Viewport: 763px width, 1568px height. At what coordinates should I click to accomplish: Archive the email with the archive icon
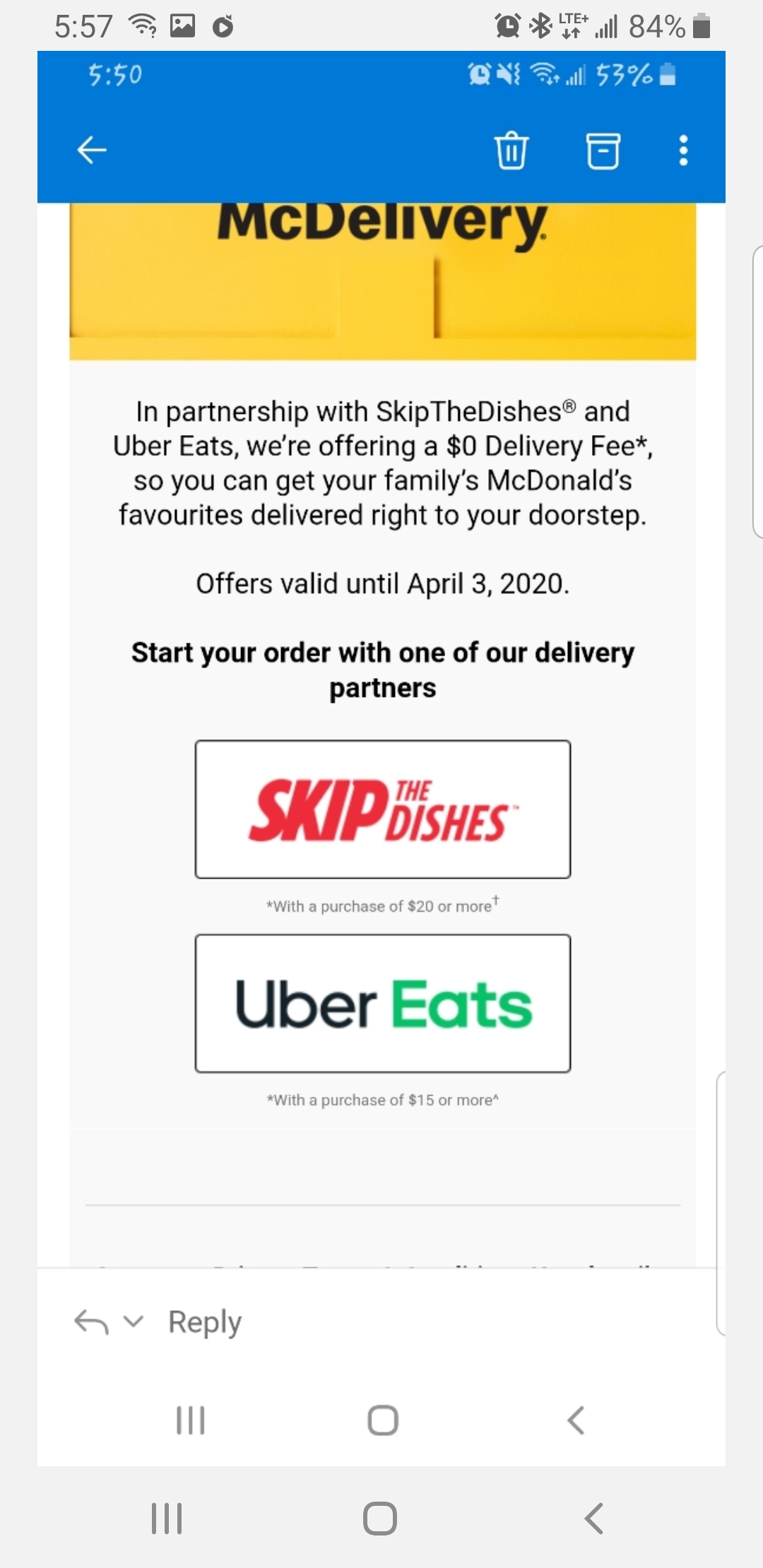(x=603, y=150)
